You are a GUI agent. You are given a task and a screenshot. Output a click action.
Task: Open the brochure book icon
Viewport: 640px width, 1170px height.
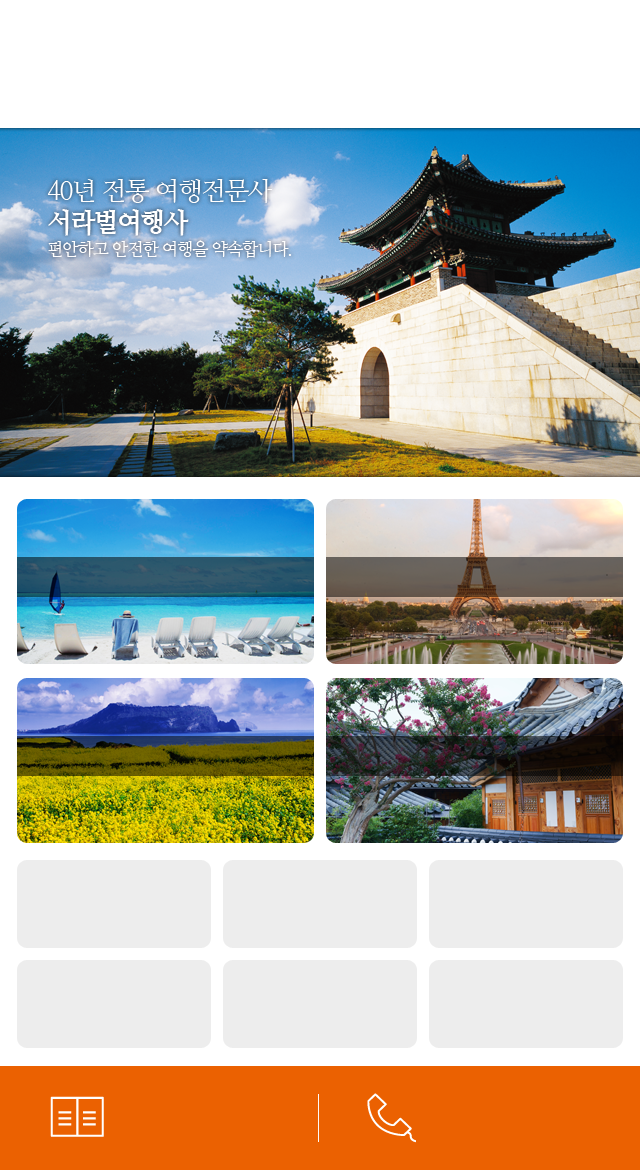coord(77,1117)
